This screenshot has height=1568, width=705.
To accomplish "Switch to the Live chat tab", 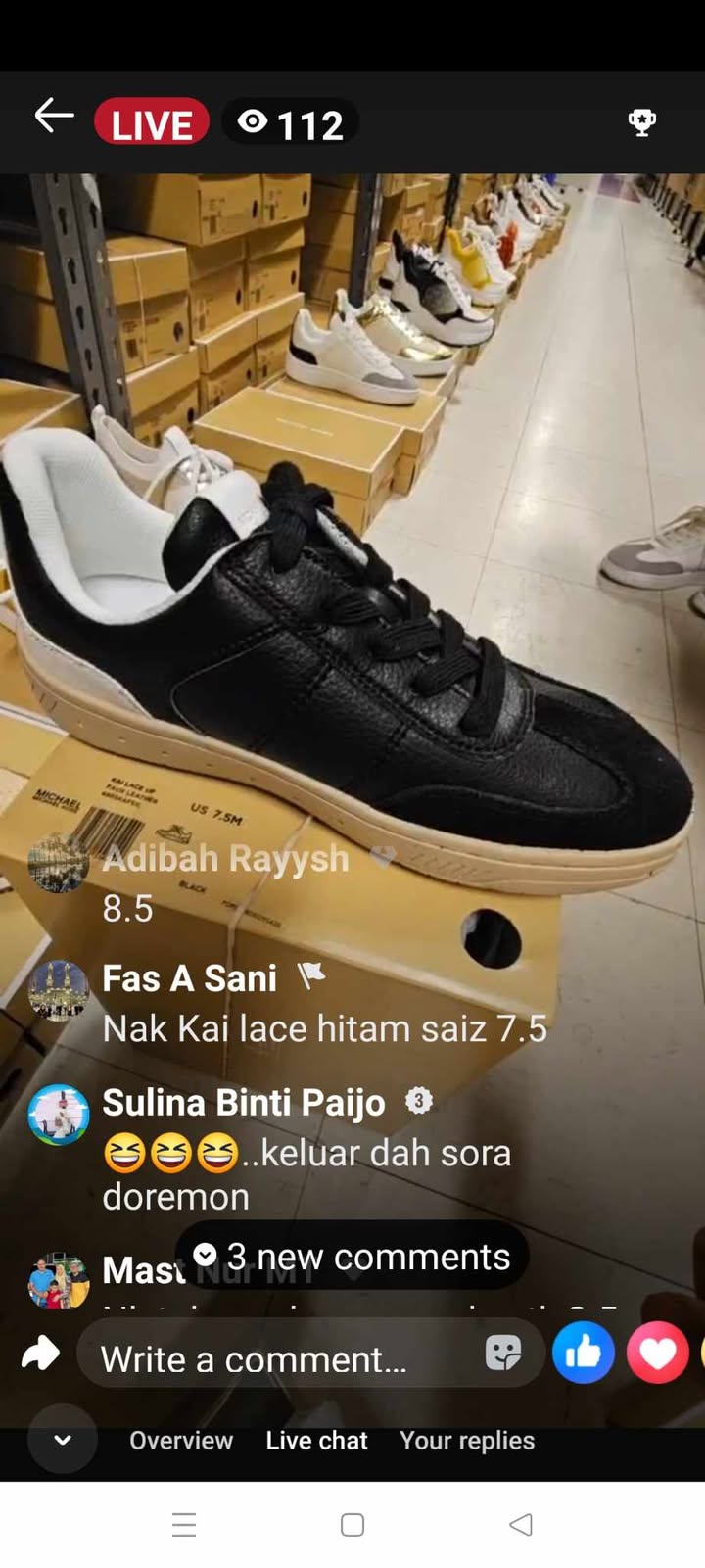I will click(x=316, y=1441).
